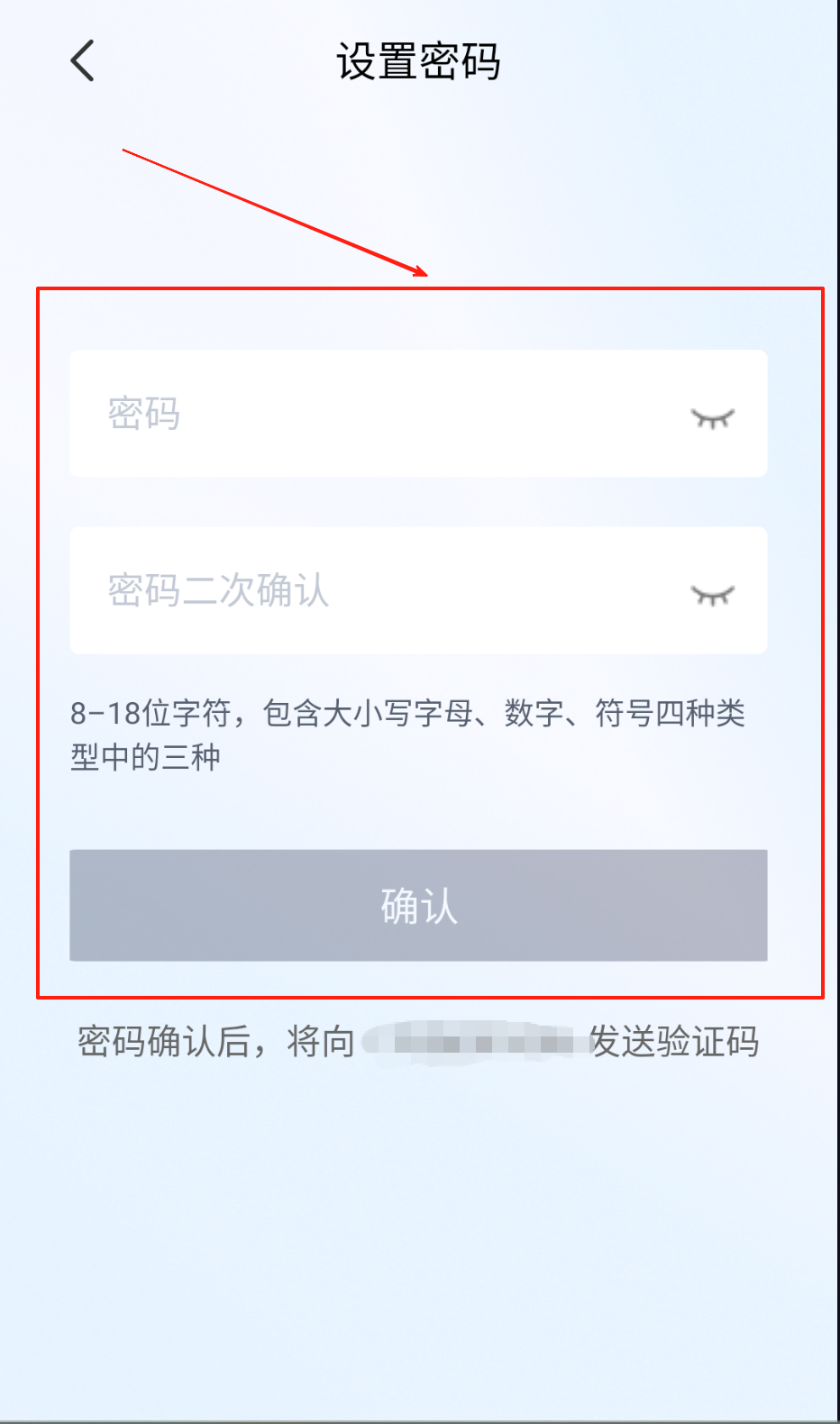840x1424 pixels.
Task: Tap the 确认 button
Action: point(418,905)
